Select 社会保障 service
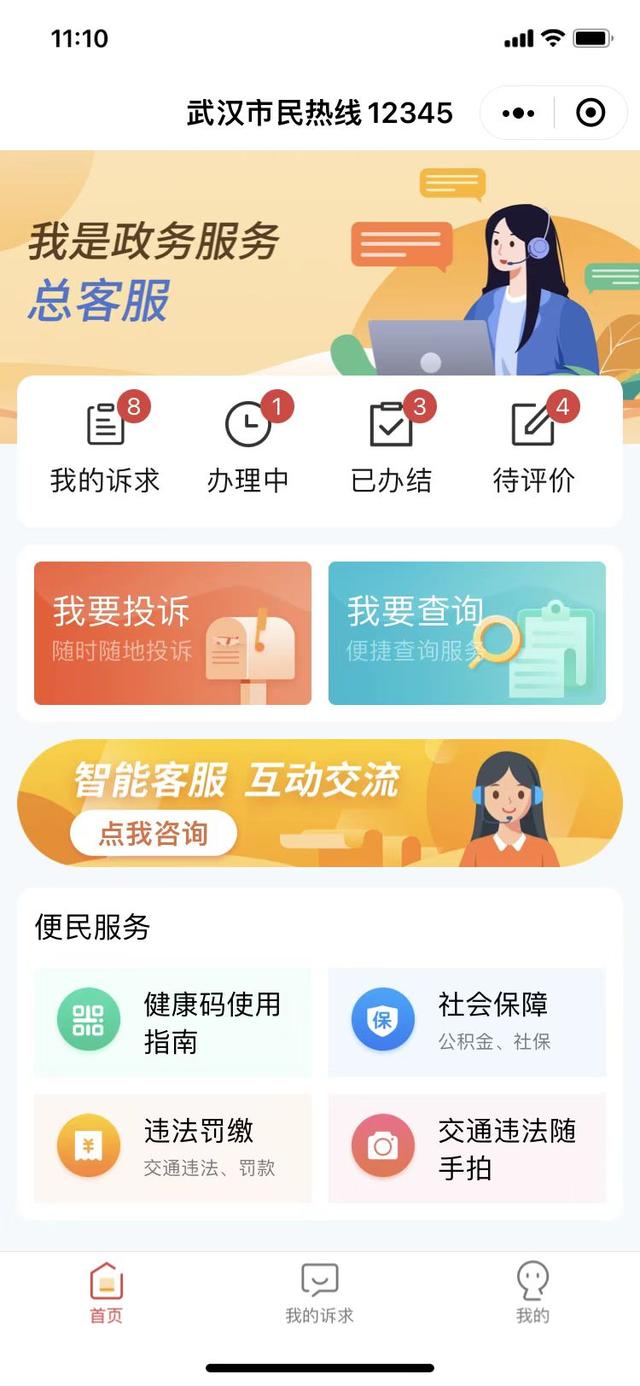The width and height of the screenshot is (640, 1386). pyautogui.click(x=467, y=1022)
